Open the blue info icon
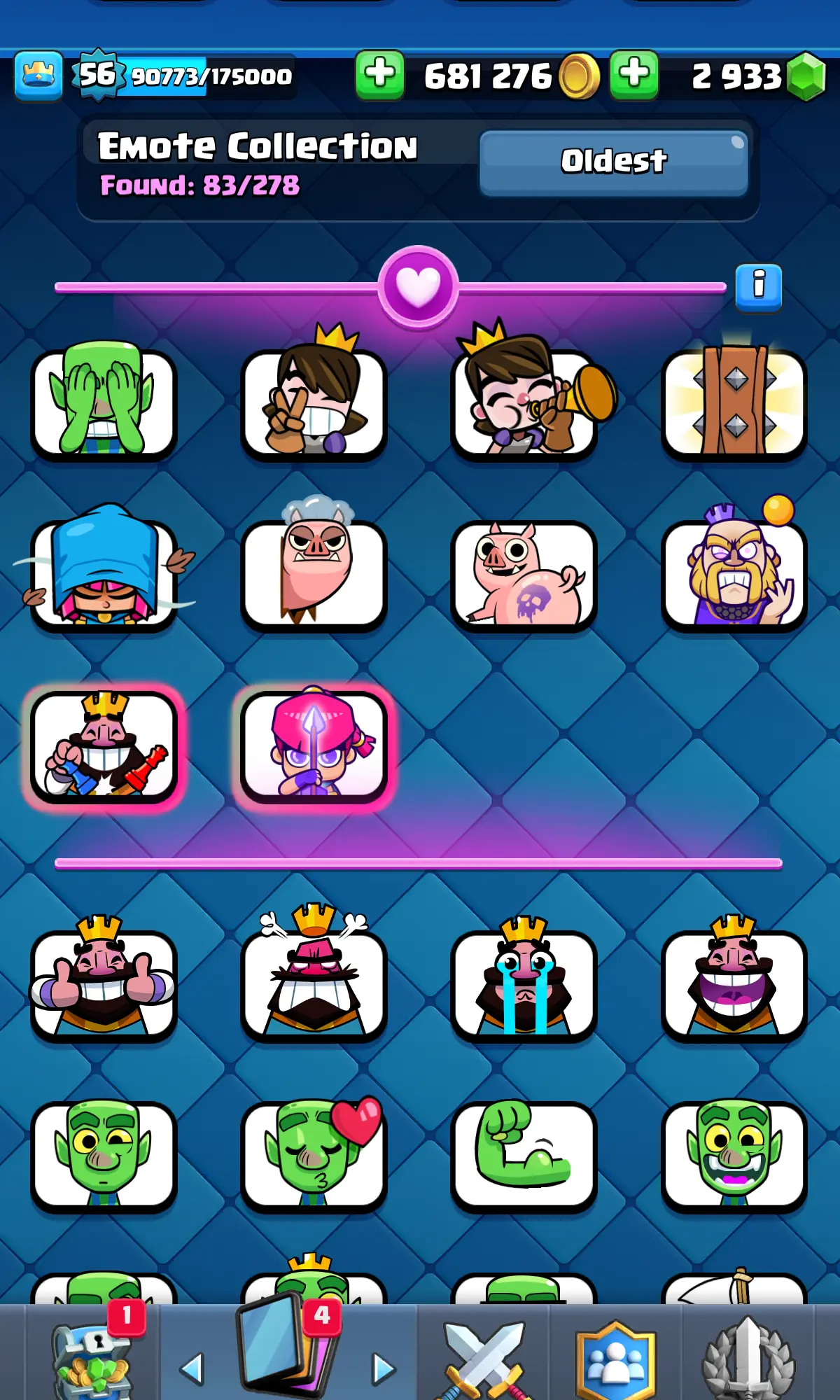Viewport: 840px width, 1400px height. pyautogui.click(x=758, y=286)
